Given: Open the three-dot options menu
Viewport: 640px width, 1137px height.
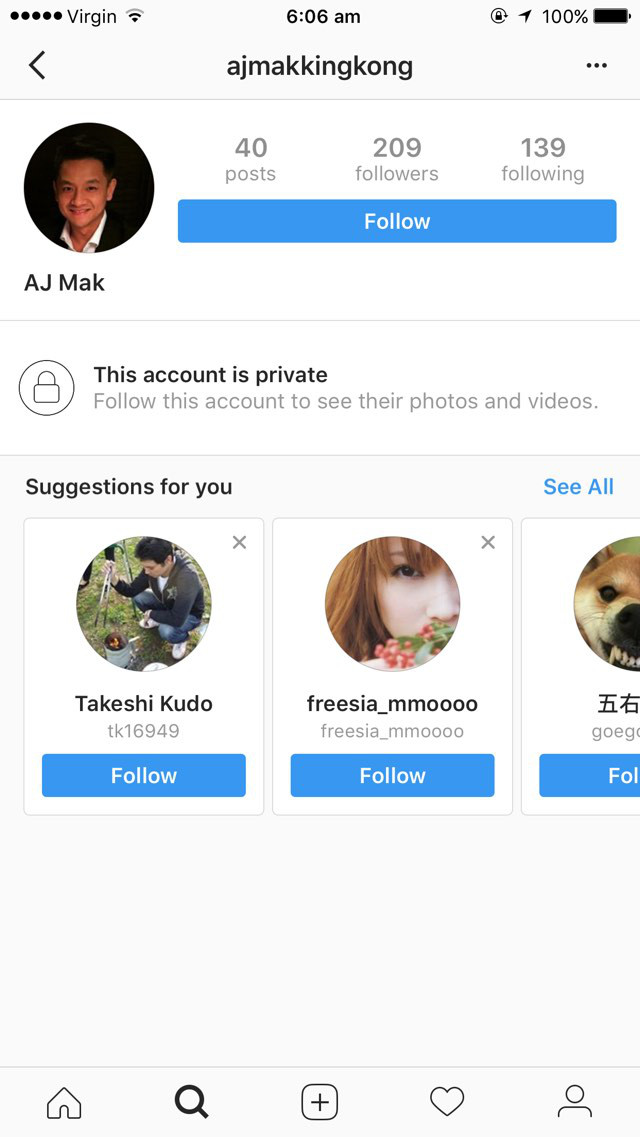Looking at the screenshot, I should tap(596, 66).
